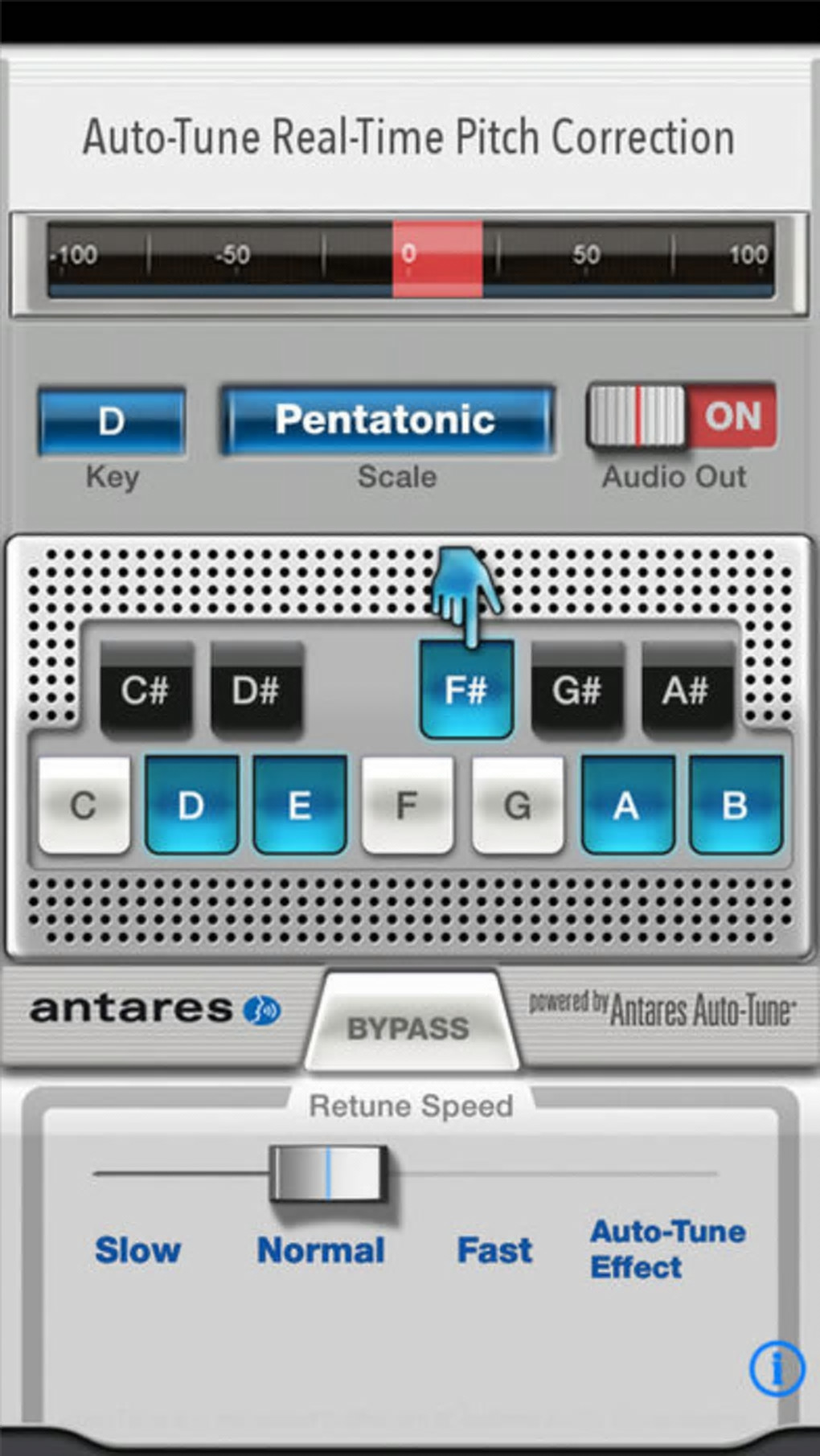The width and height of the screenshot is (820, 1456).
Task: Deselect the A note key
Action: pyautogui.click(x=627, y=805)
